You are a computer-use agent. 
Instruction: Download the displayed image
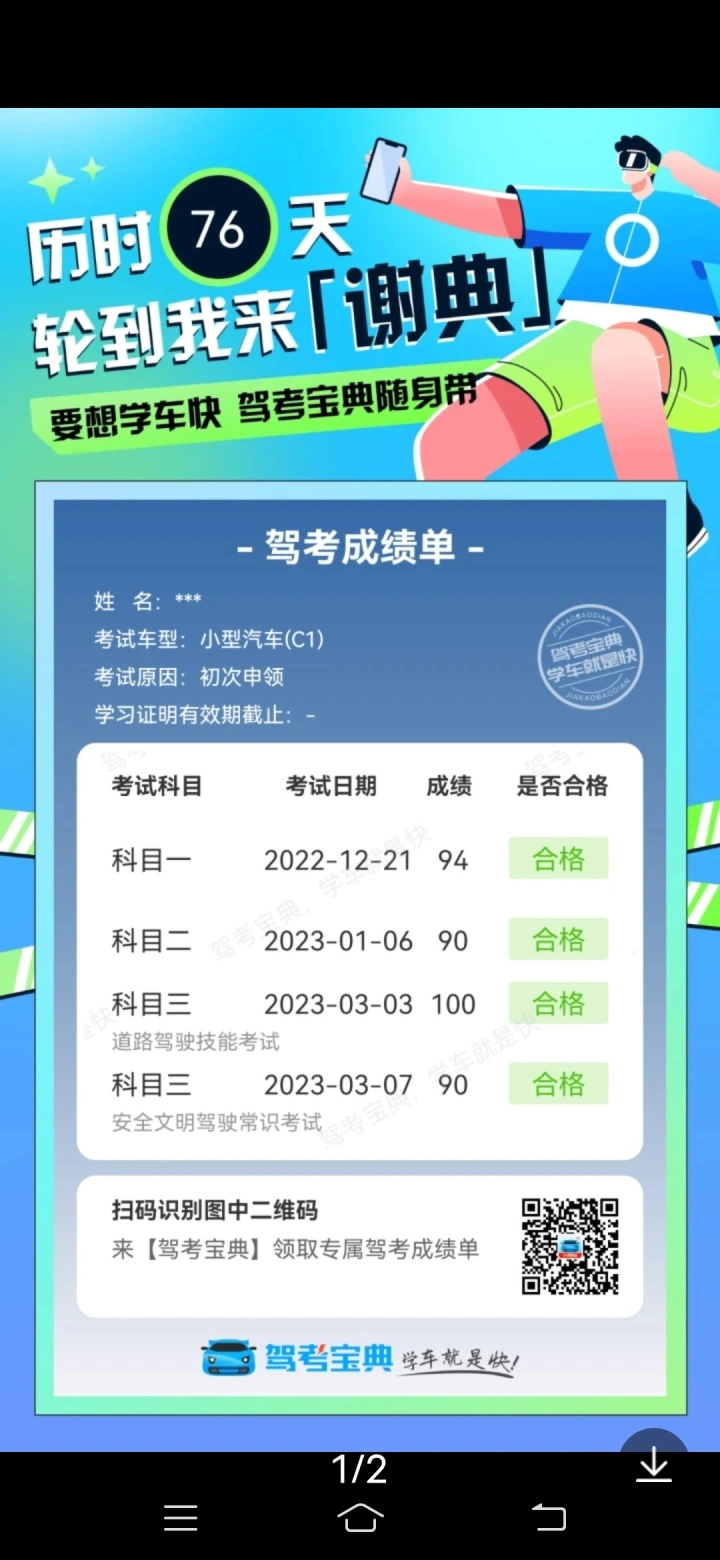point(654,1465)
